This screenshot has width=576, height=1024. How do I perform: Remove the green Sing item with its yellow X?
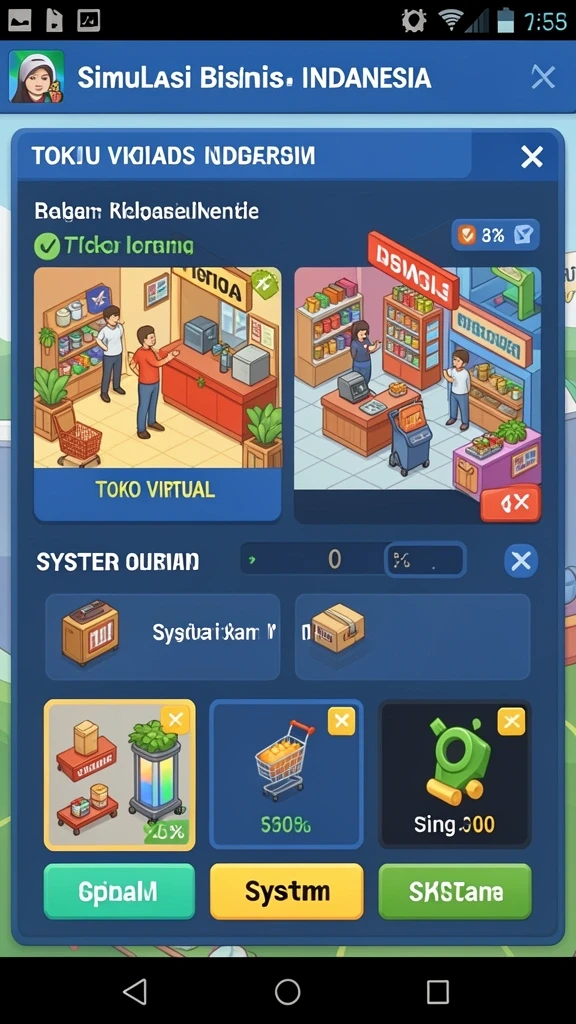[511, 721]
